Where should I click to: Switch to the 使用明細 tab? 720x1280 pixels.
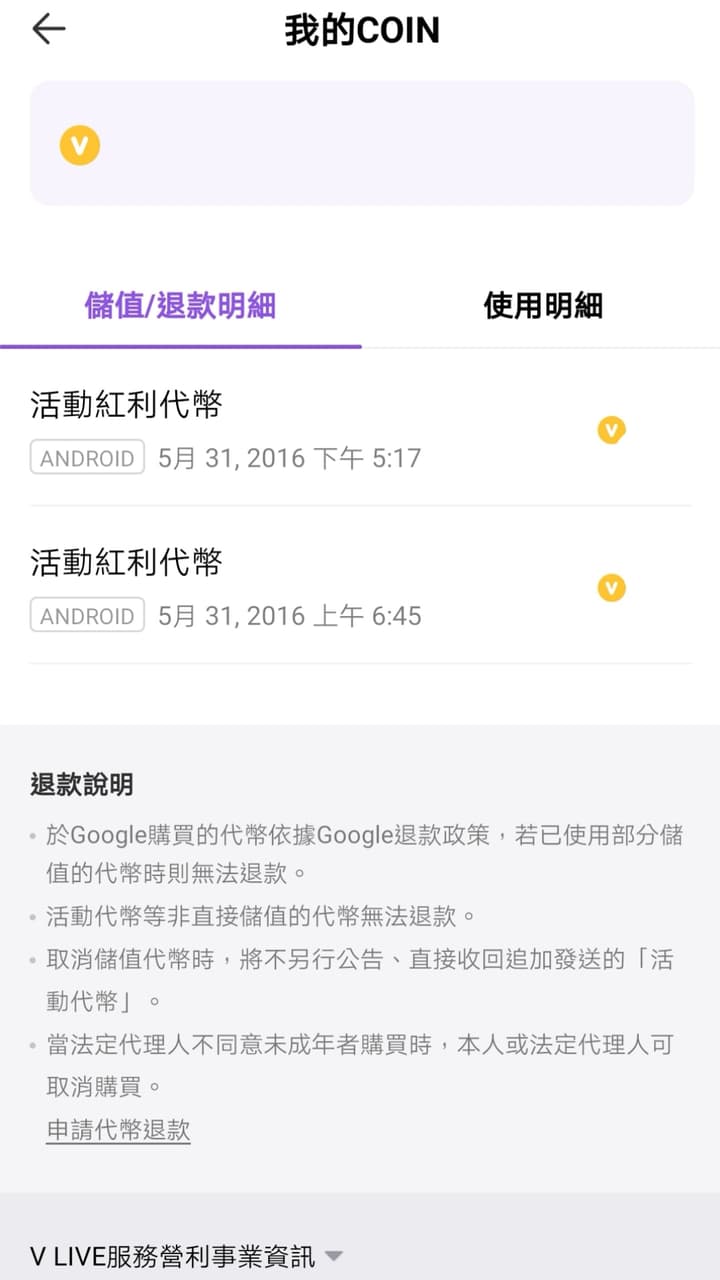(x=543, y=306)
